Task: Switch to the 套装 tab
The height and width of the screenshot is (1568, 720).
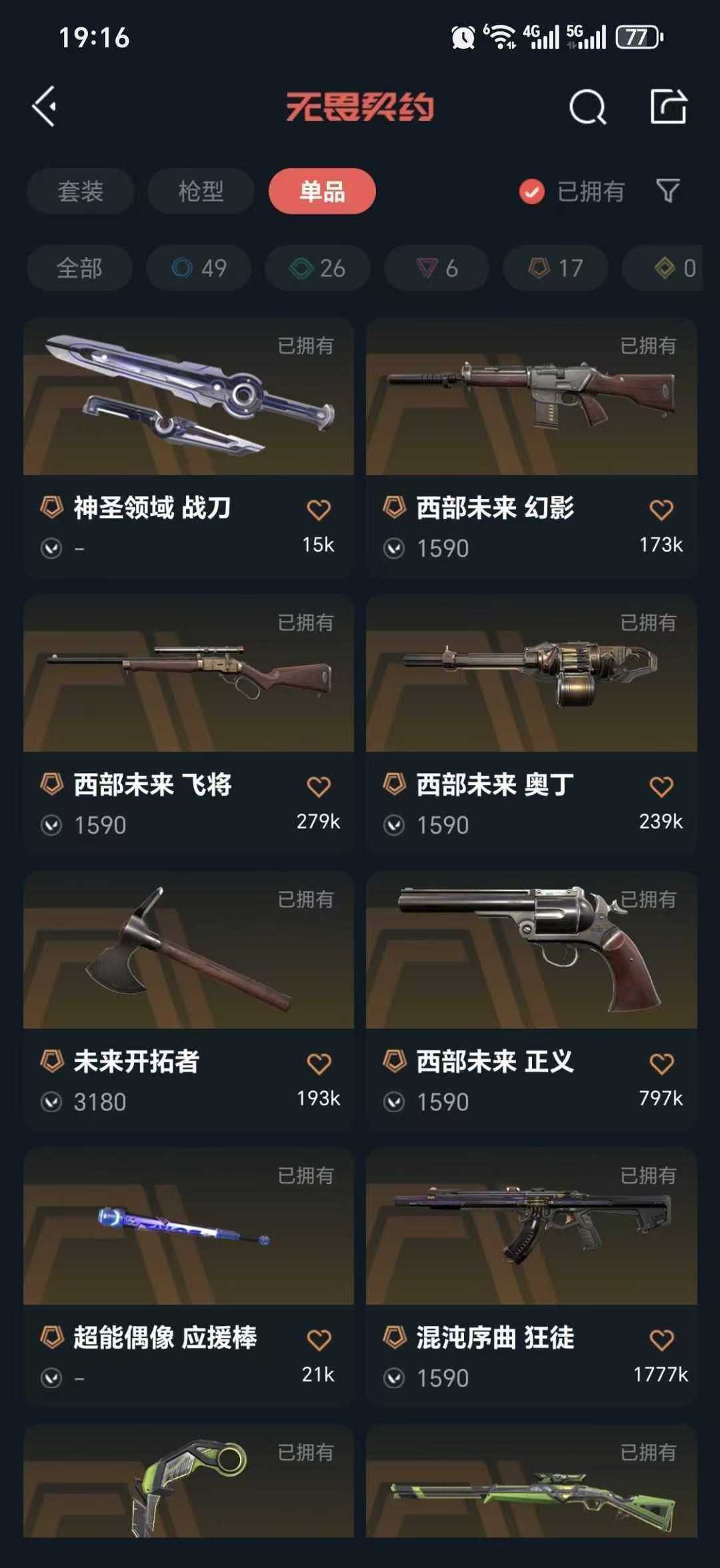Action: click(x=81, y=191)
